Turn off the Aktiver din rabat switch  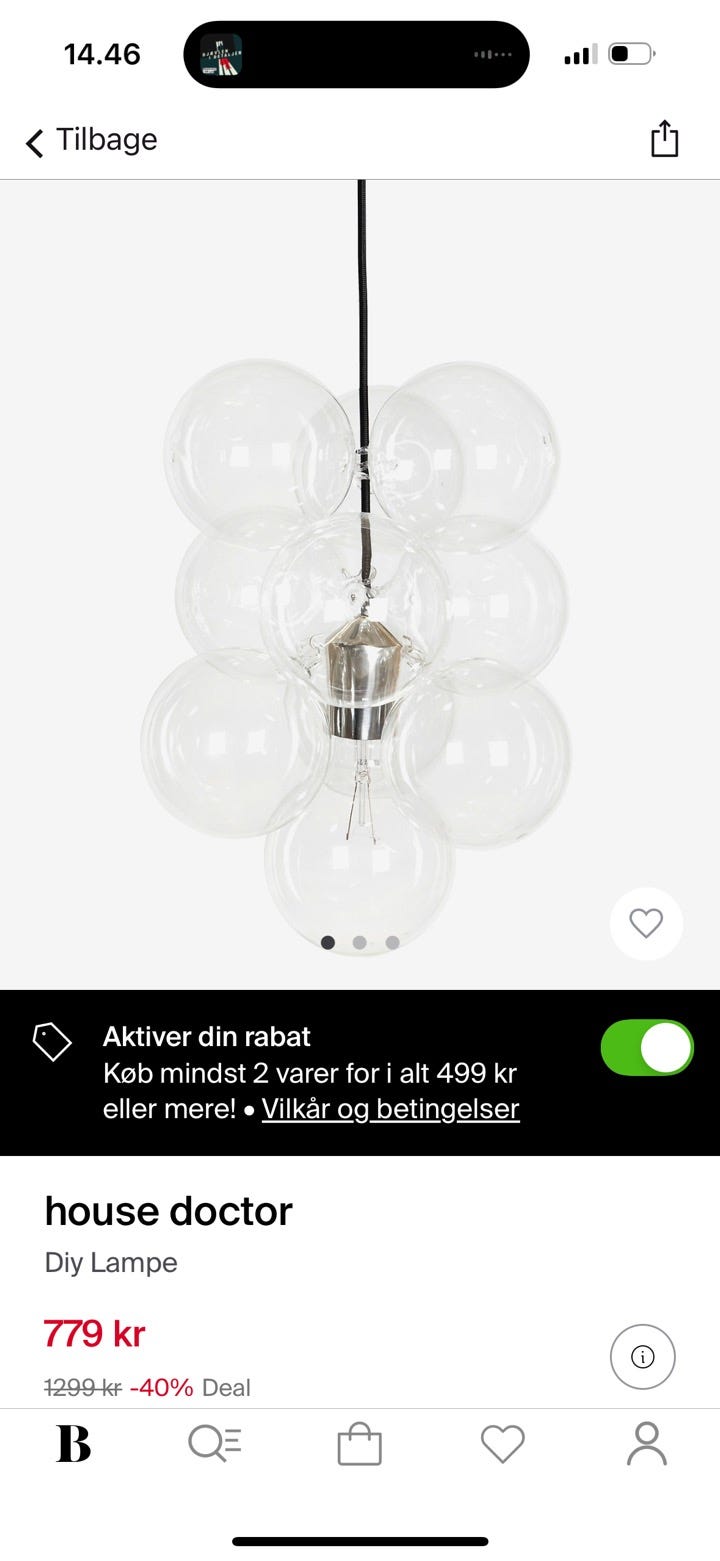(x=646, y=1048)
